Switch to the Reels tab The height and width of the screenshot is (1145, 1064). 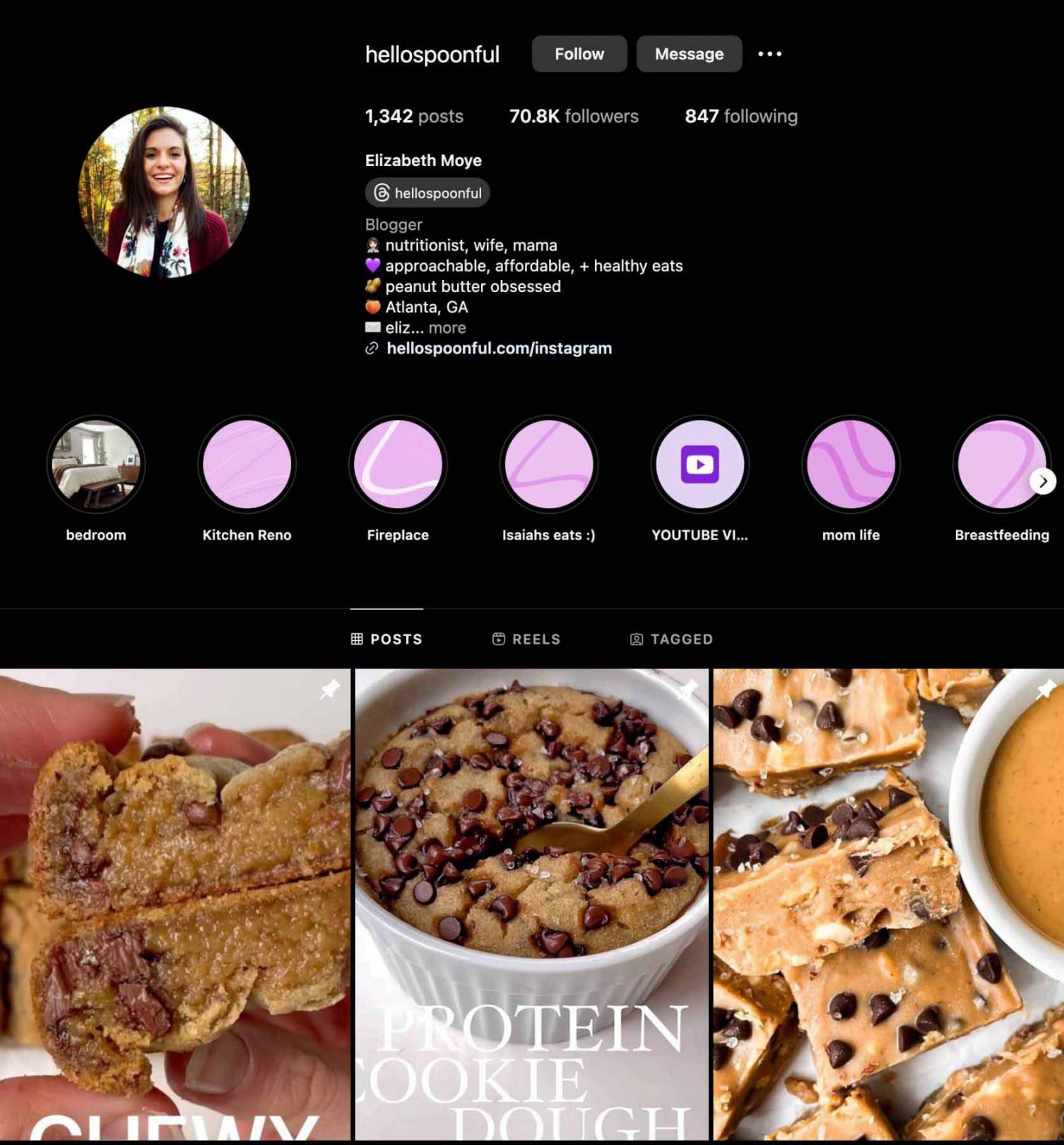point(526,639)
